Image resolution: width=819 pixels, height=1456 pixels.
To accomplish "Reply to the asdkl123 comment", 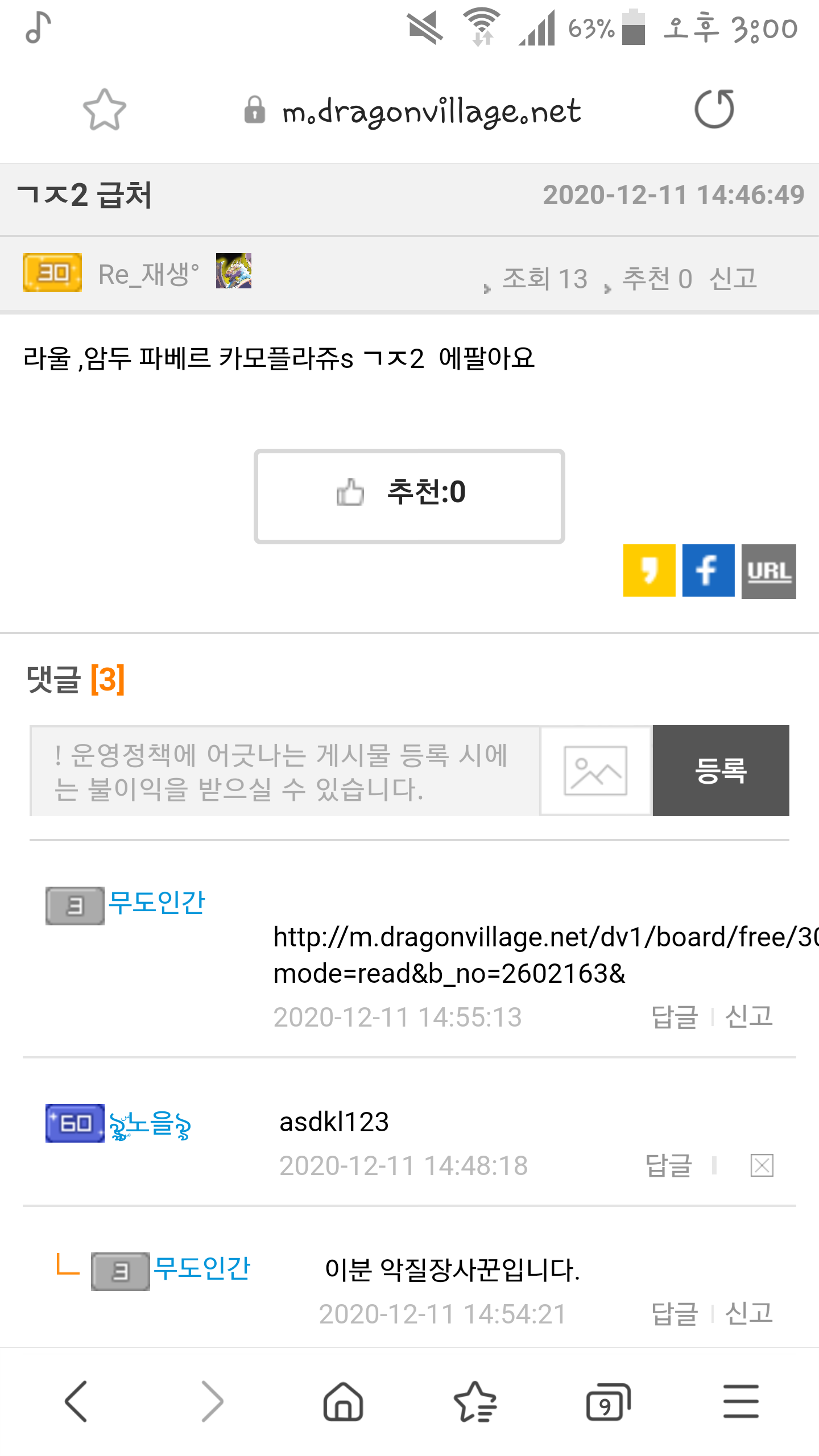I will click(x=669, y=1166).
